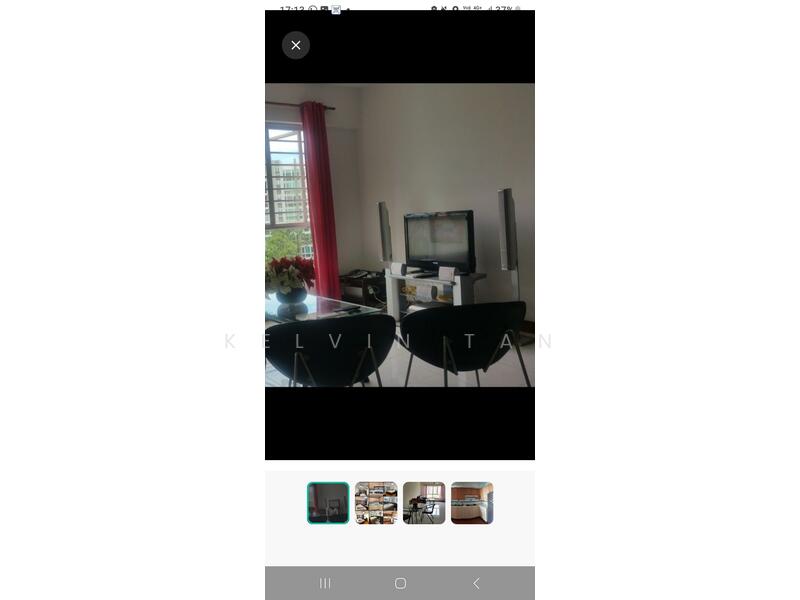Select the highlighted living room thumbnail
800x600 pixels.
click(x=328, y=503)
